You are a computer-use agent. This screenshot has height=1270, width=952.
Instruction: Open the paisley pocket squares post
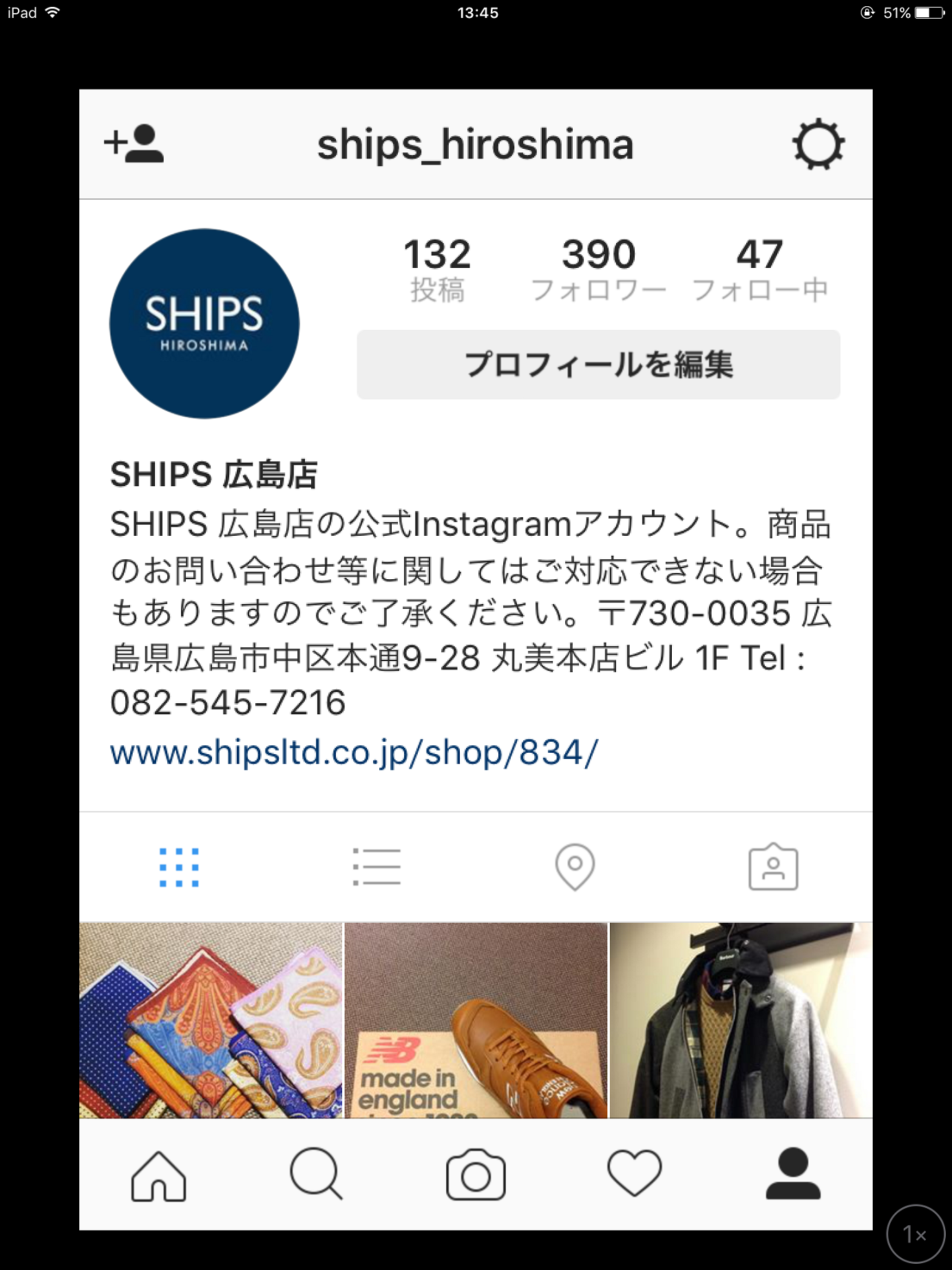point(211,1019)
